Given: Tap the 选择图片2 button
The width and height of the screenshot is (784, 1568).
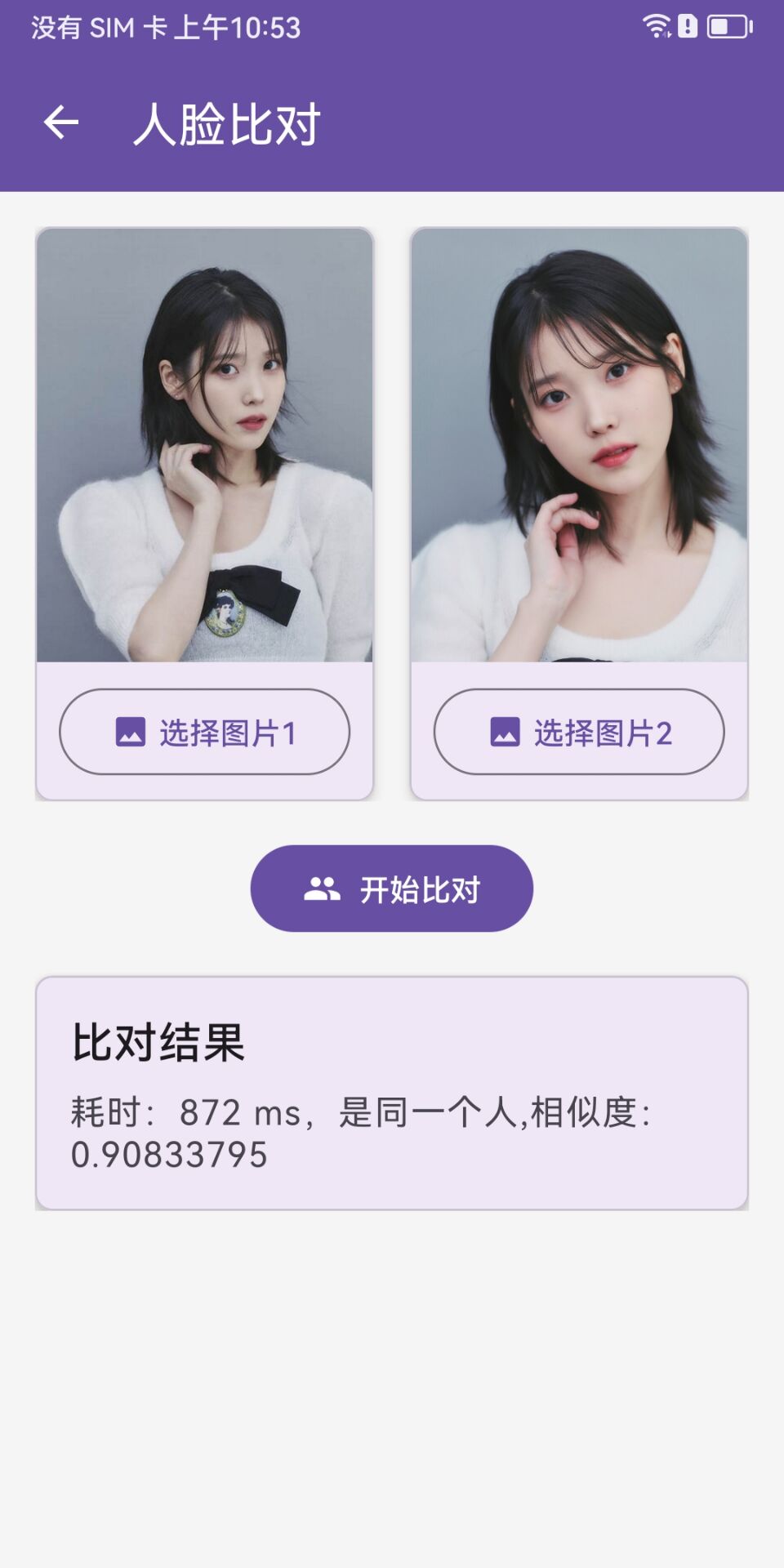Looking at the screenshot, I should [579, 732].
